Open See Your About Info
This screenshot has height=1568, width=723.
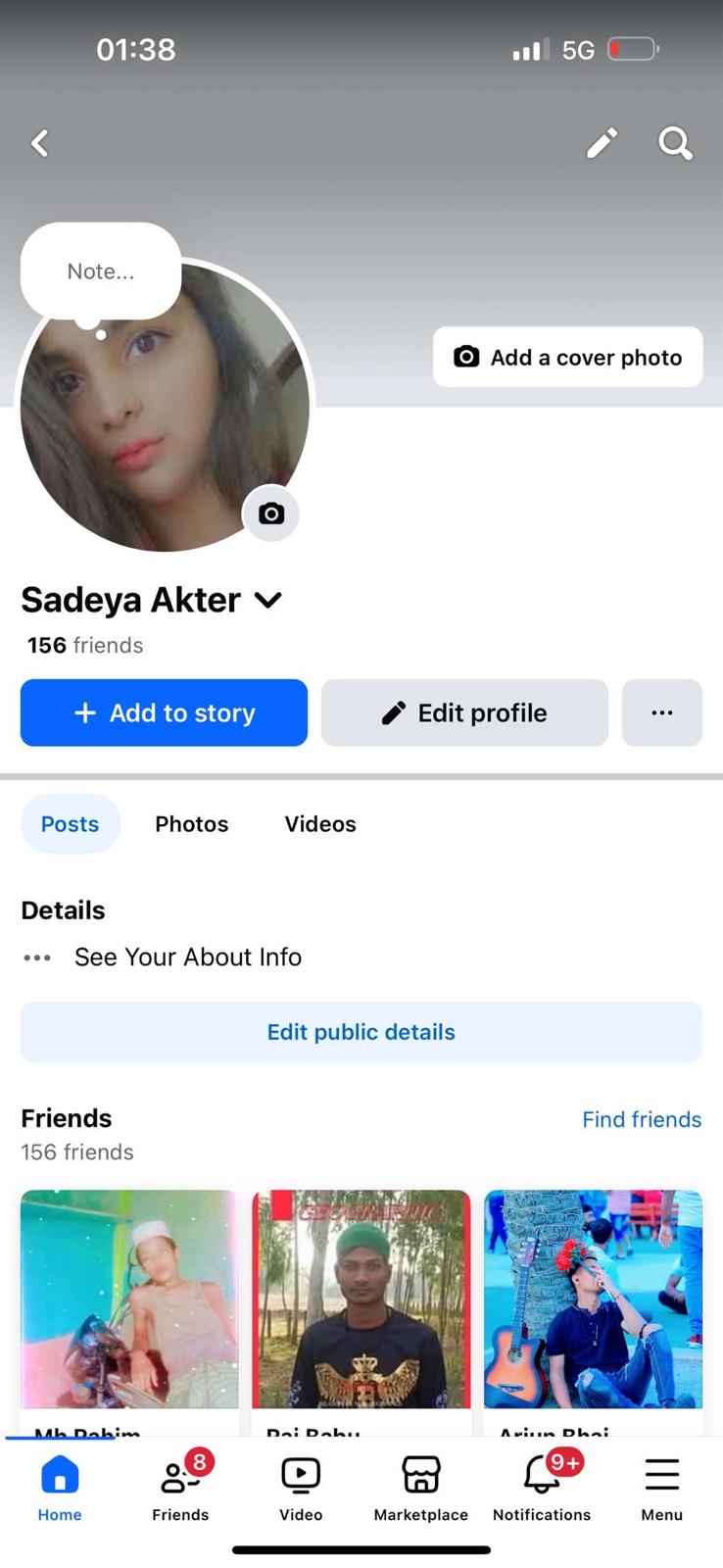tap(187, 956)
